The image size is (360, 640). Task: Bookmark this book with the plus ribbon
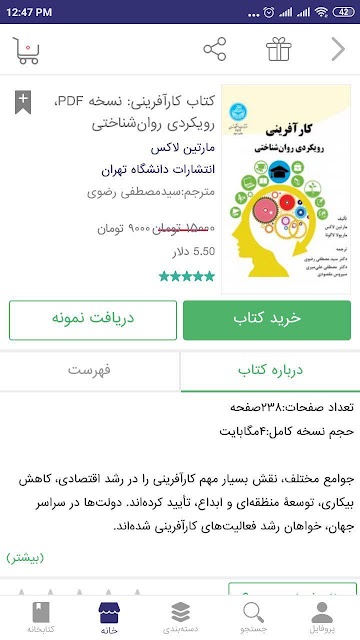[x=23, y=102]
